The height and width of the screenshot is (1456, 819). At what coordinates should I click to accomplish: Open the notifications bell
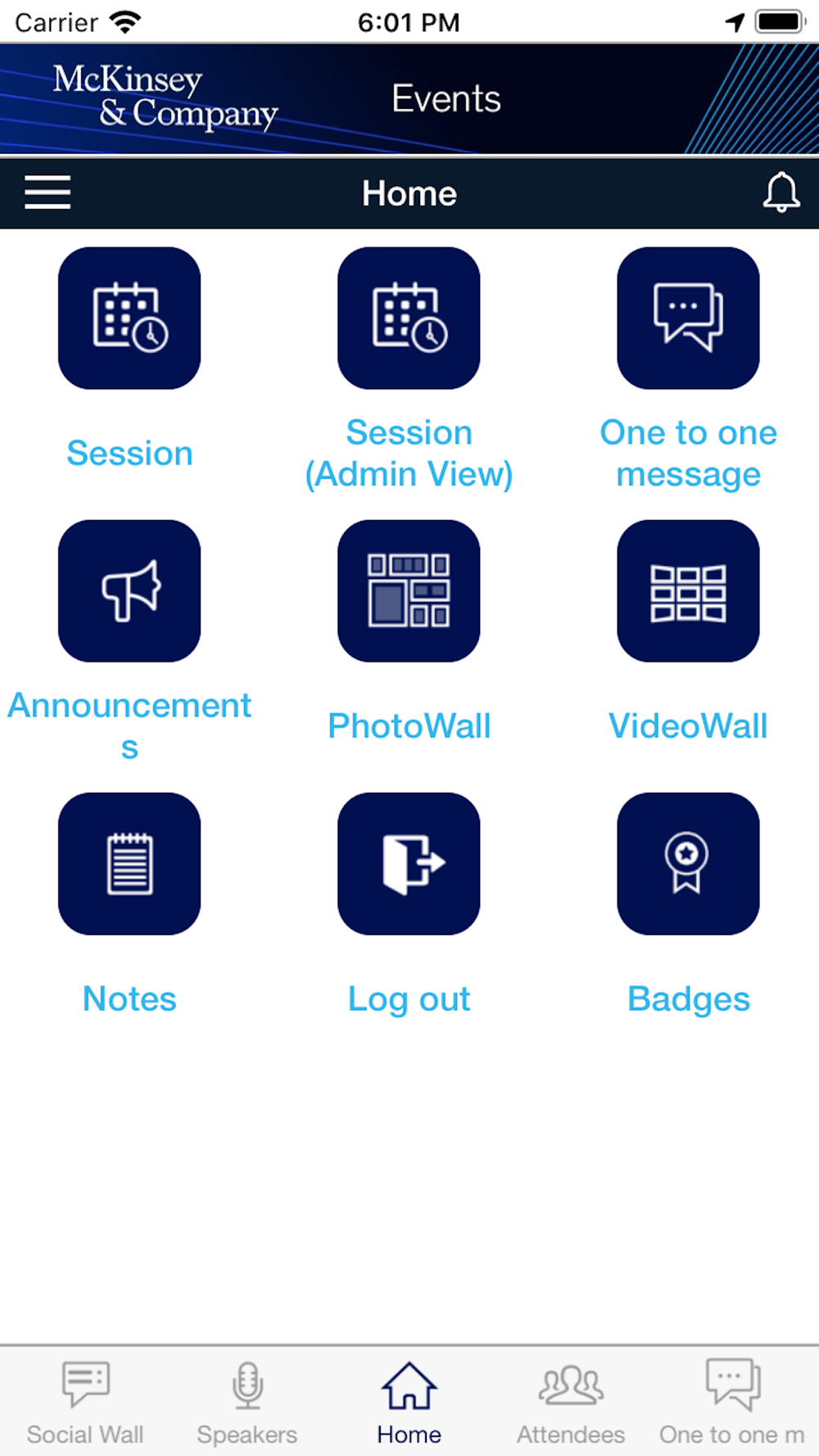tap(781, 192)
